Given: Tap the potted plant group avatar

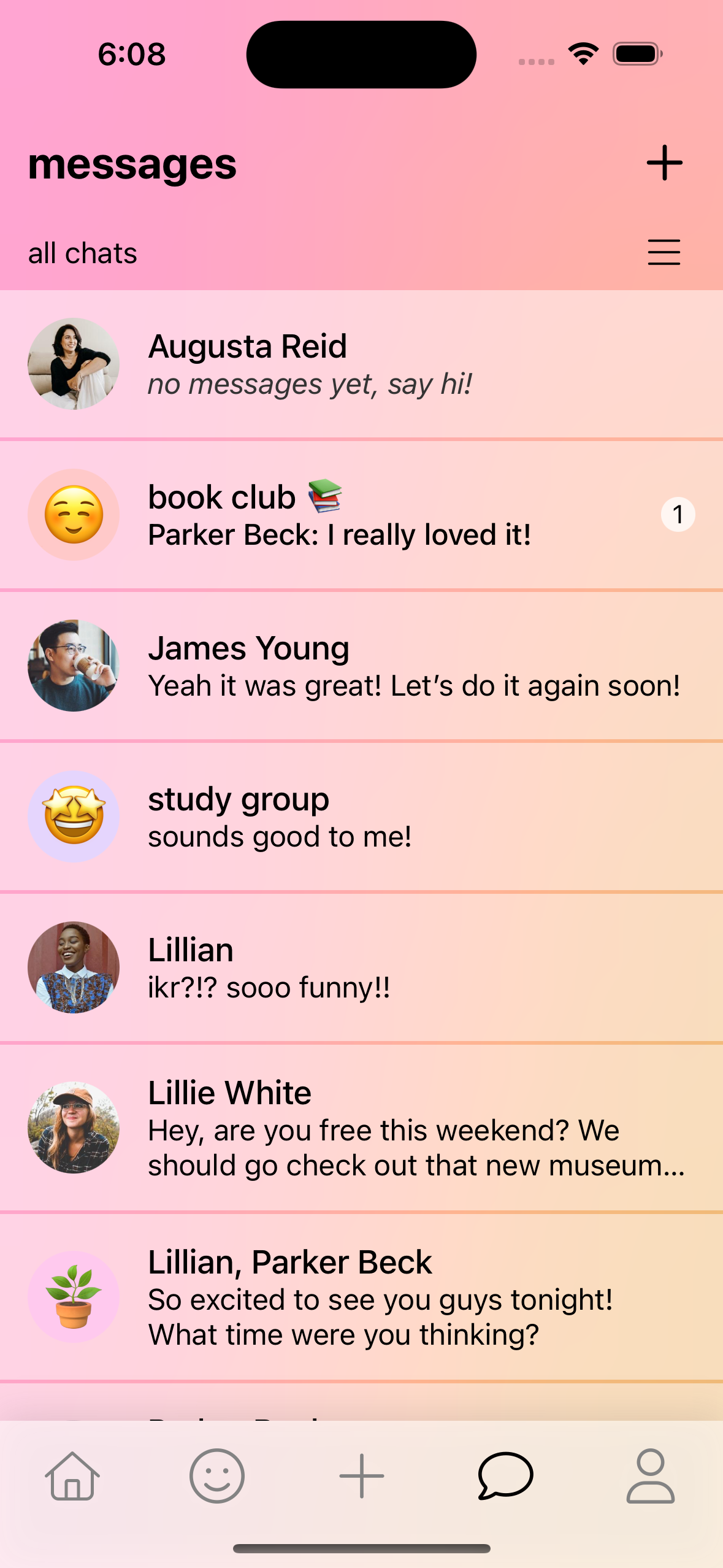Looking at the screenshot, I should 73,1294.
